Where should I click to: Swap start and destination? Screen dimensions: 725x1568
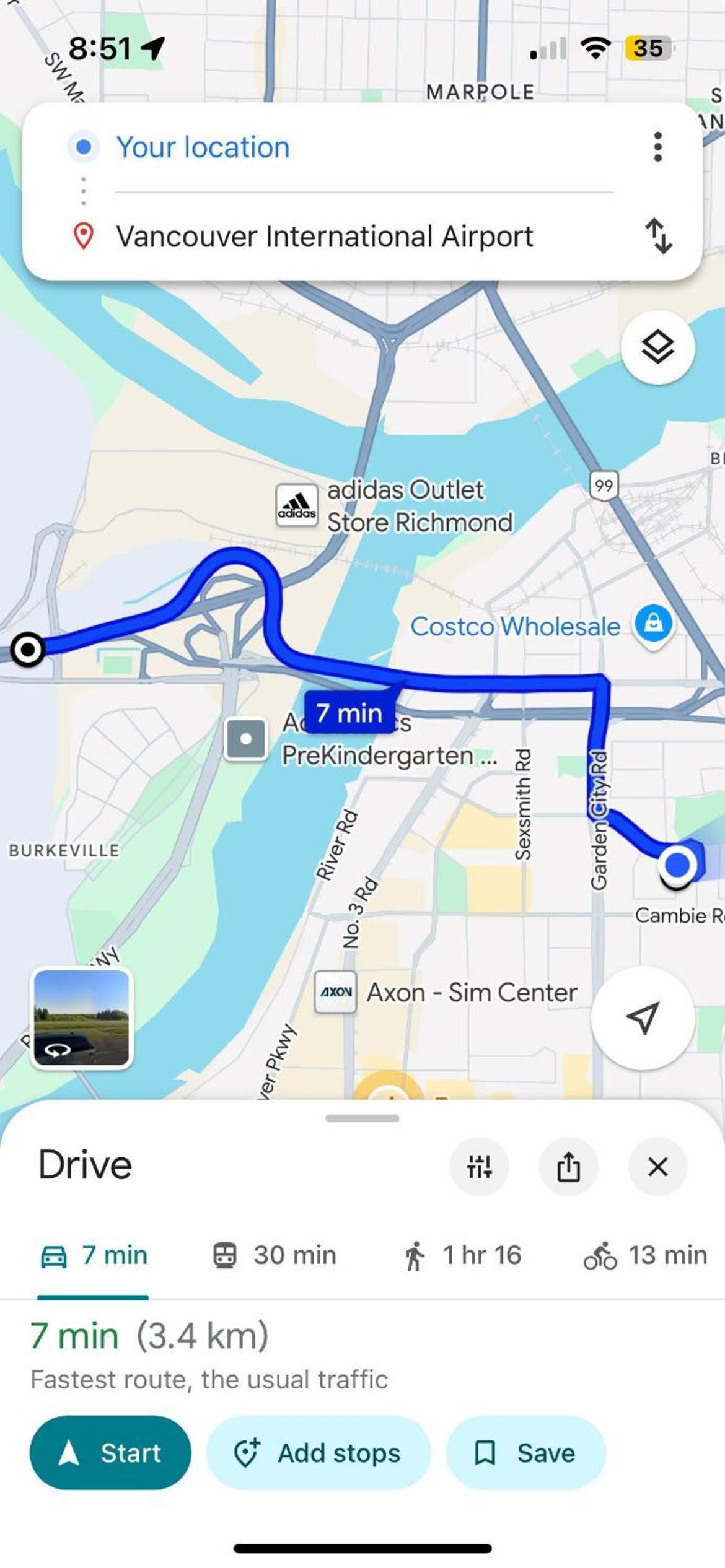[658, 236]
